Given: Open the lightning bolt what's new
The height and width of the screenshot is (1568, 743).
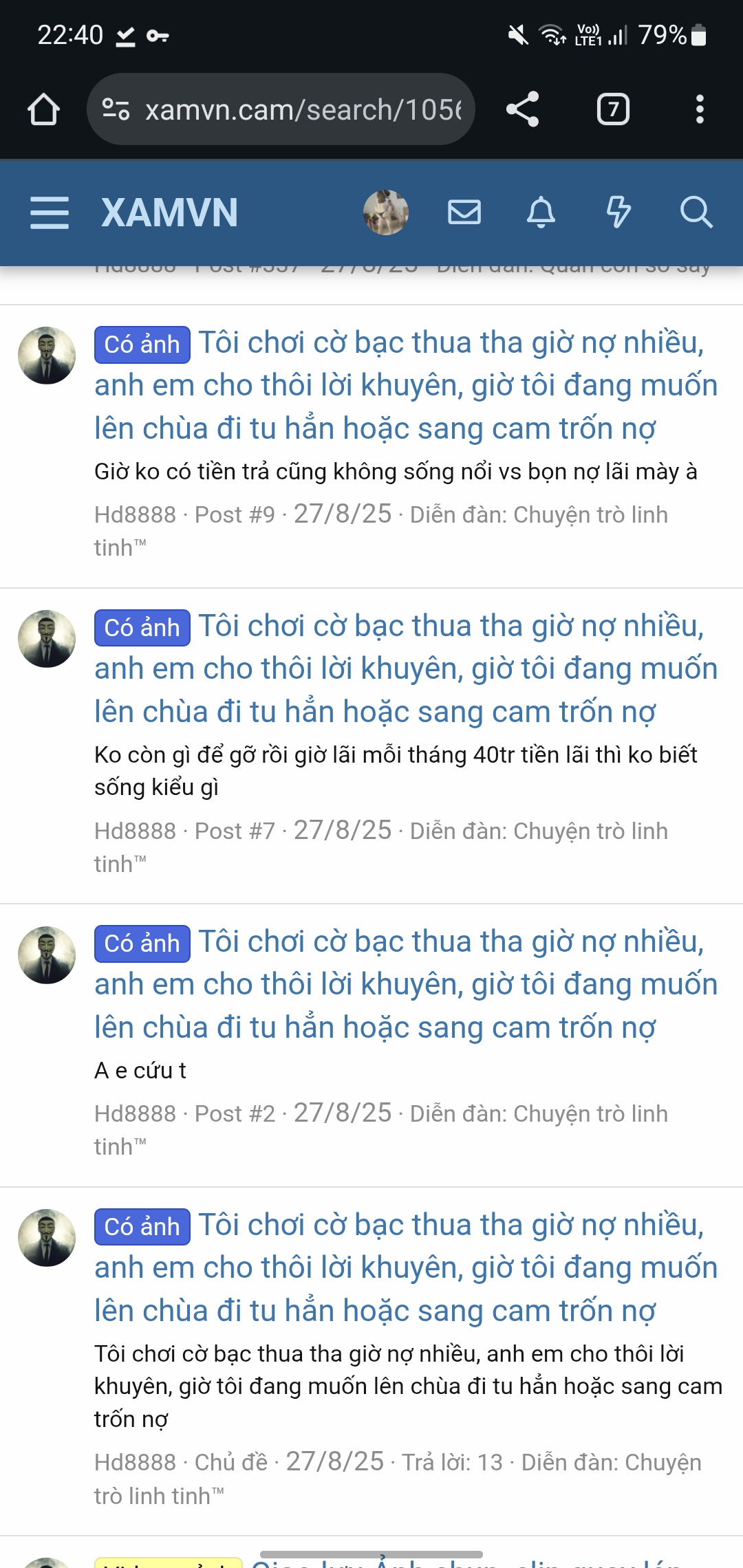Looking at the screenshot, I should [x=618, y=213].
